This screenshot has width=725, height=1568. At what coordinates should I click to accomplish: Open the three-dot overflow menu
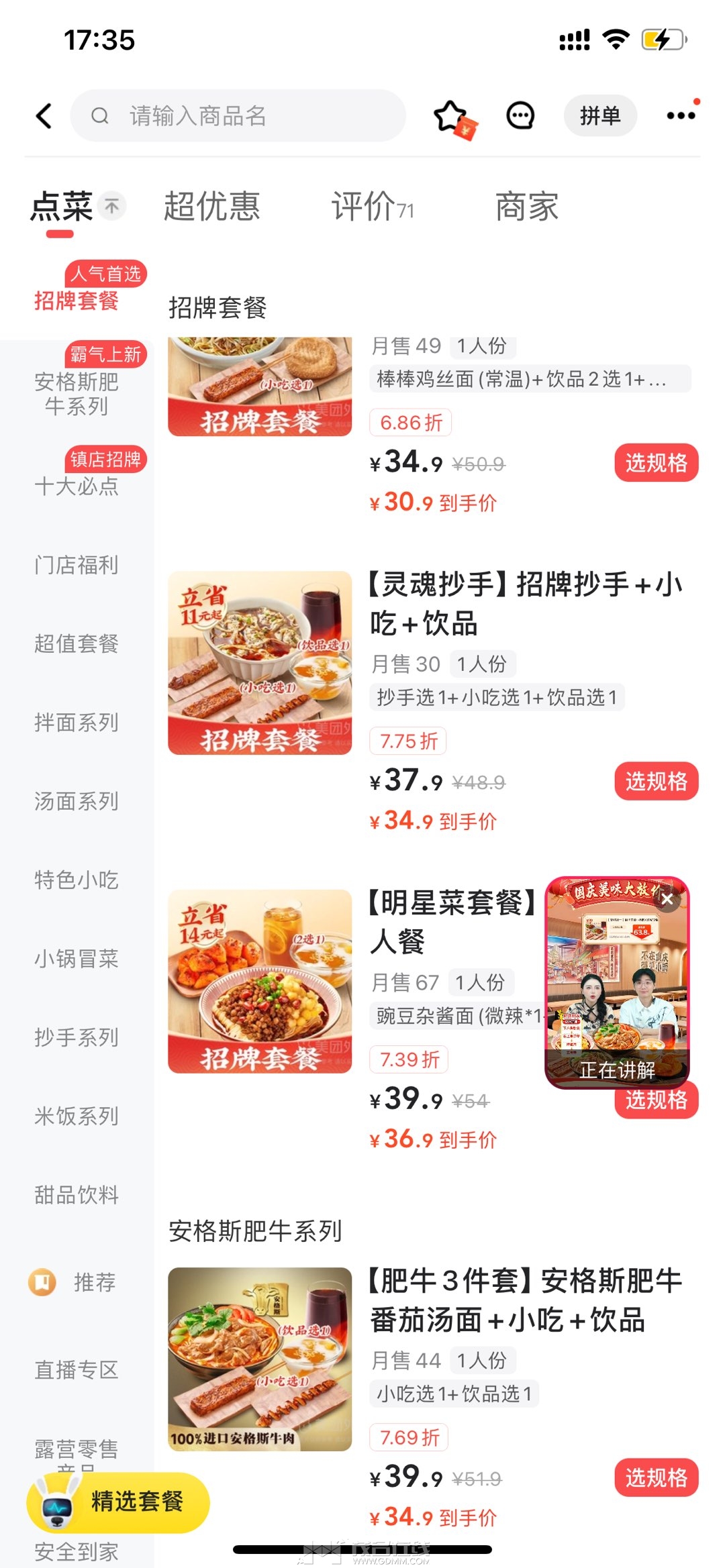(681, 116)
